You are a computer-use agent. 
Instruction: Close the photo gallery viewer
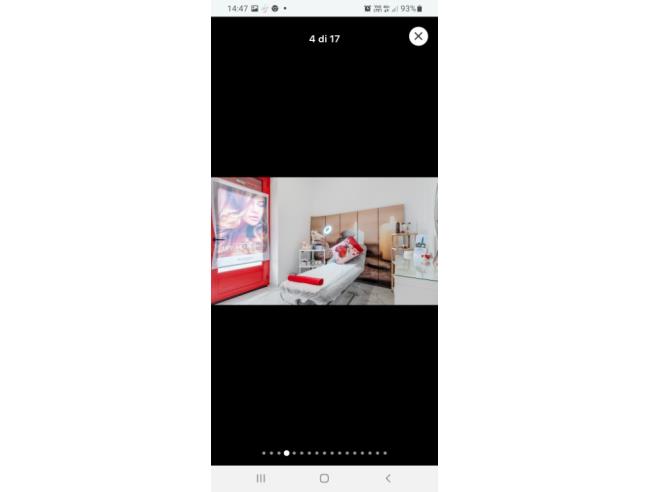point(418,36)
